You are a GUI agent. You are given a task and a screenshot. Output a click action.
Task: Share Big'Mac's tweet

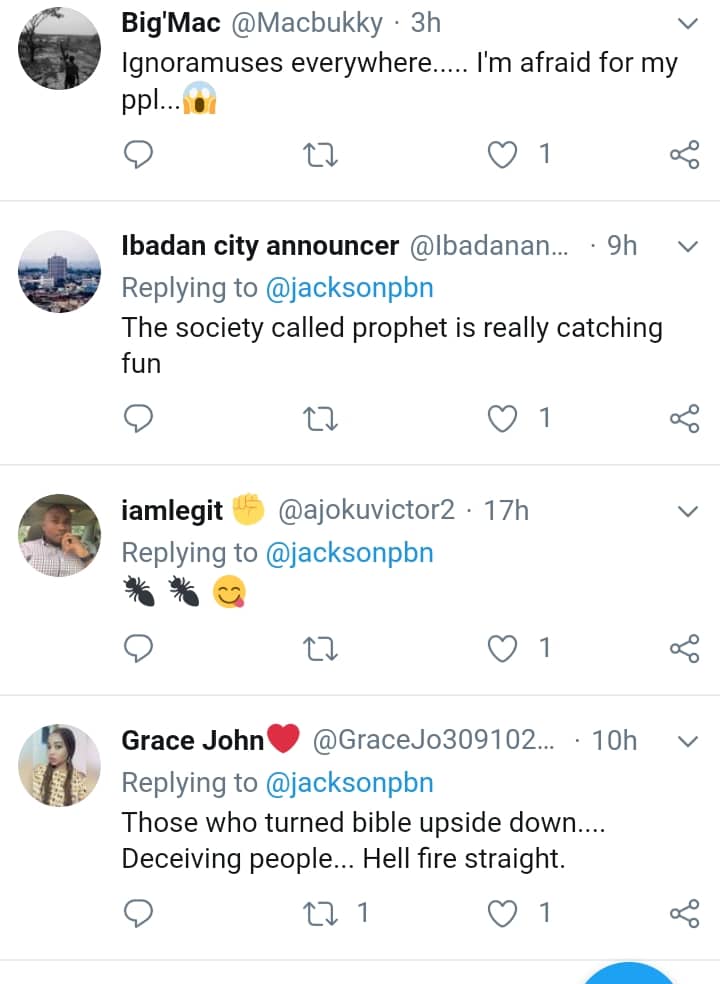coord(684,154)
